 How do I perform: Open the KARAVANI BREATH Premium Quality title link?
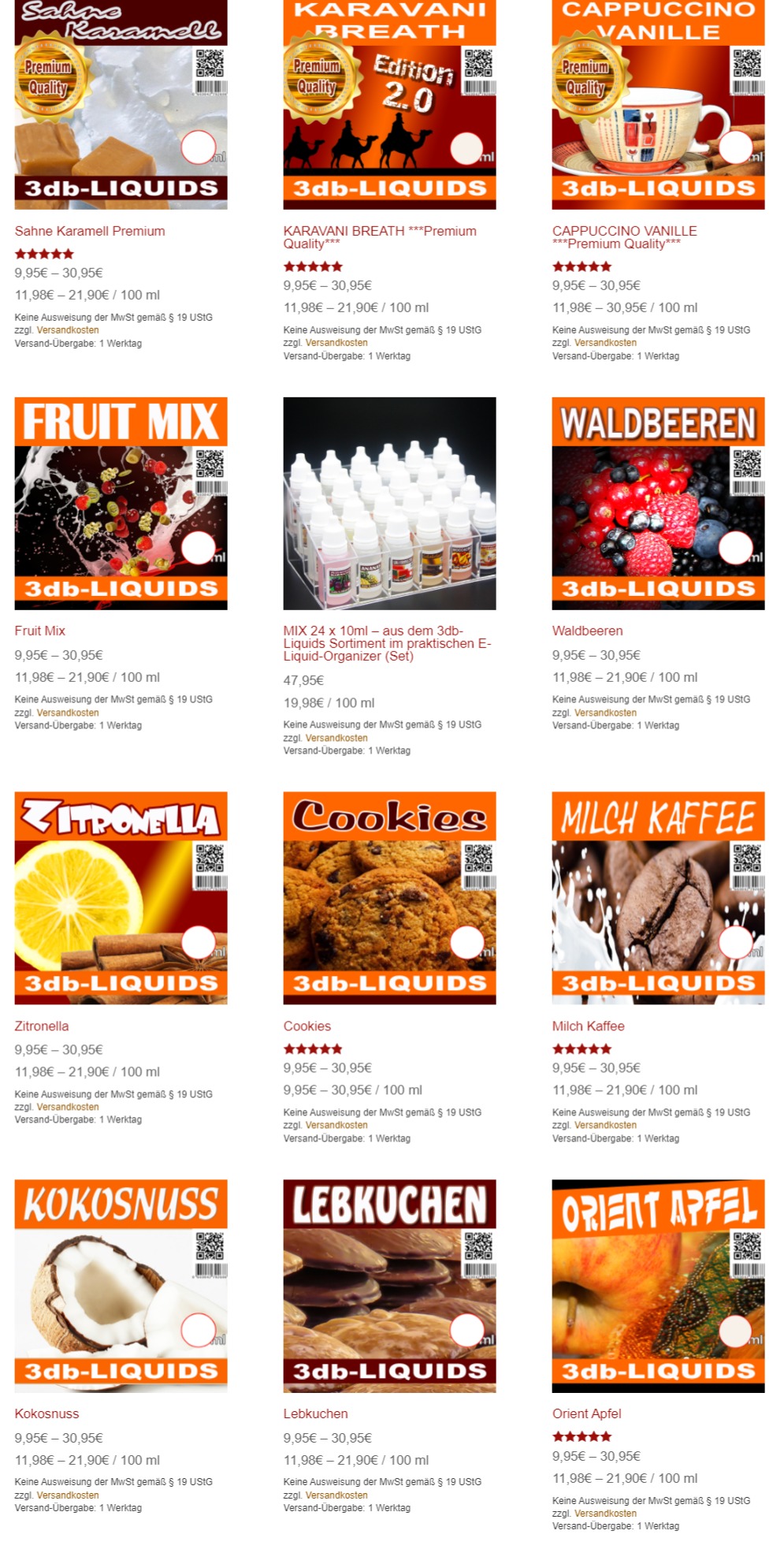point(380,237)
